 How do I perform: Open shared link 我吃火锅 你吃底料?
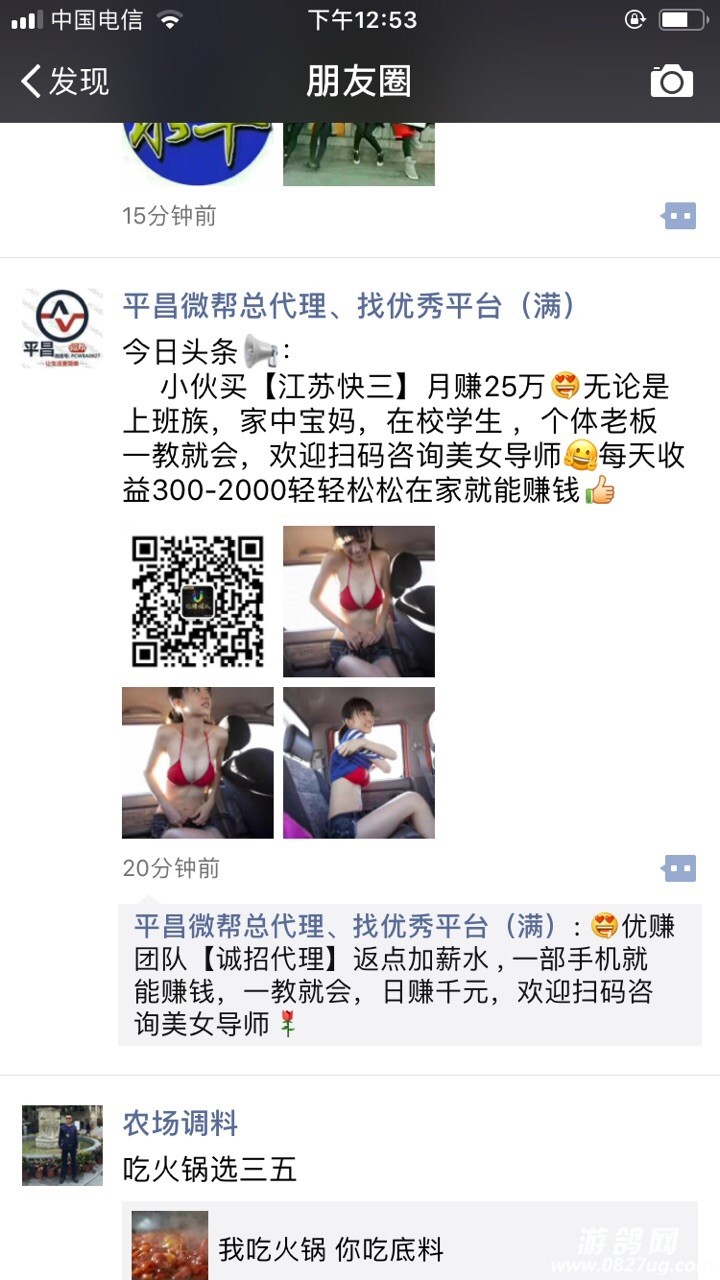400,1248
